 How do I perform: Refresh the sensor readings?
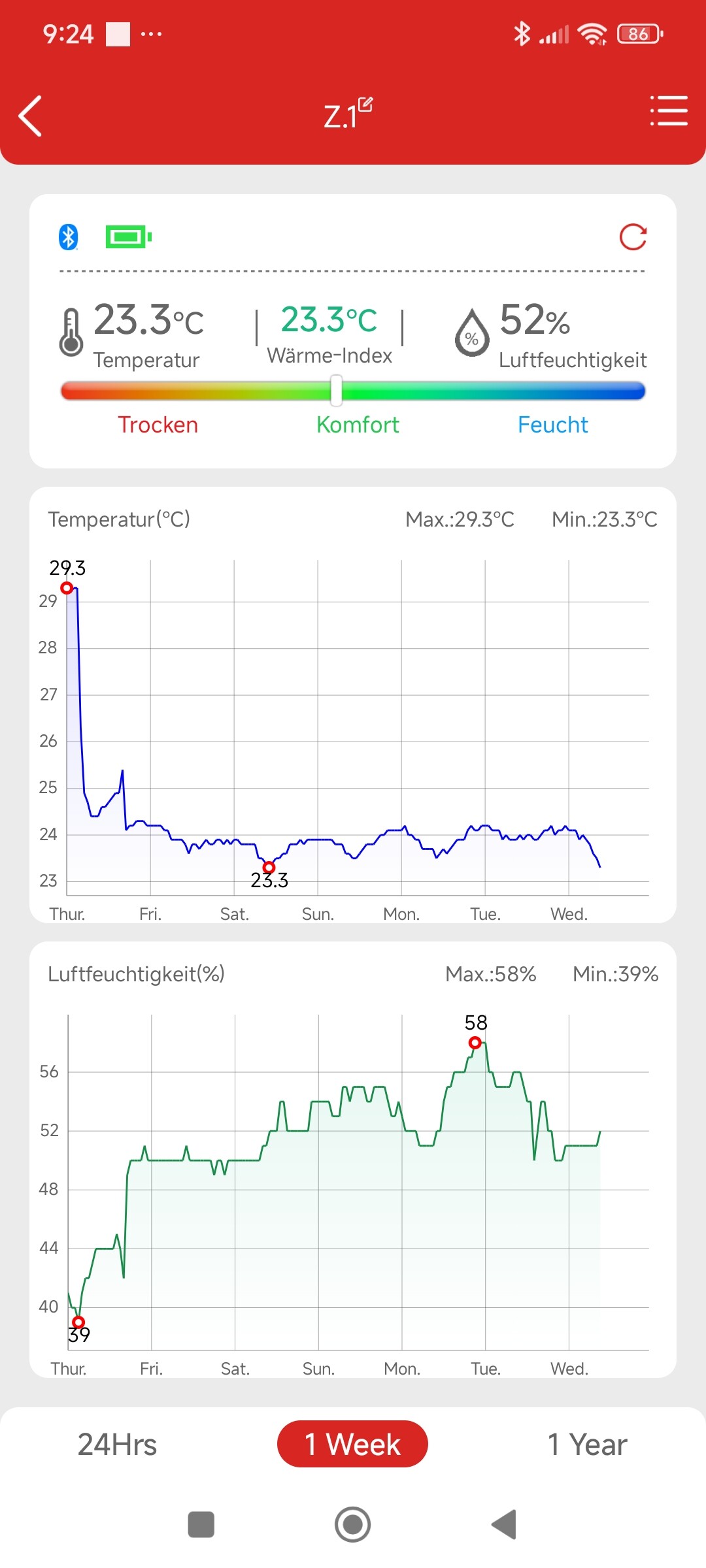click(x=633, y=237)
